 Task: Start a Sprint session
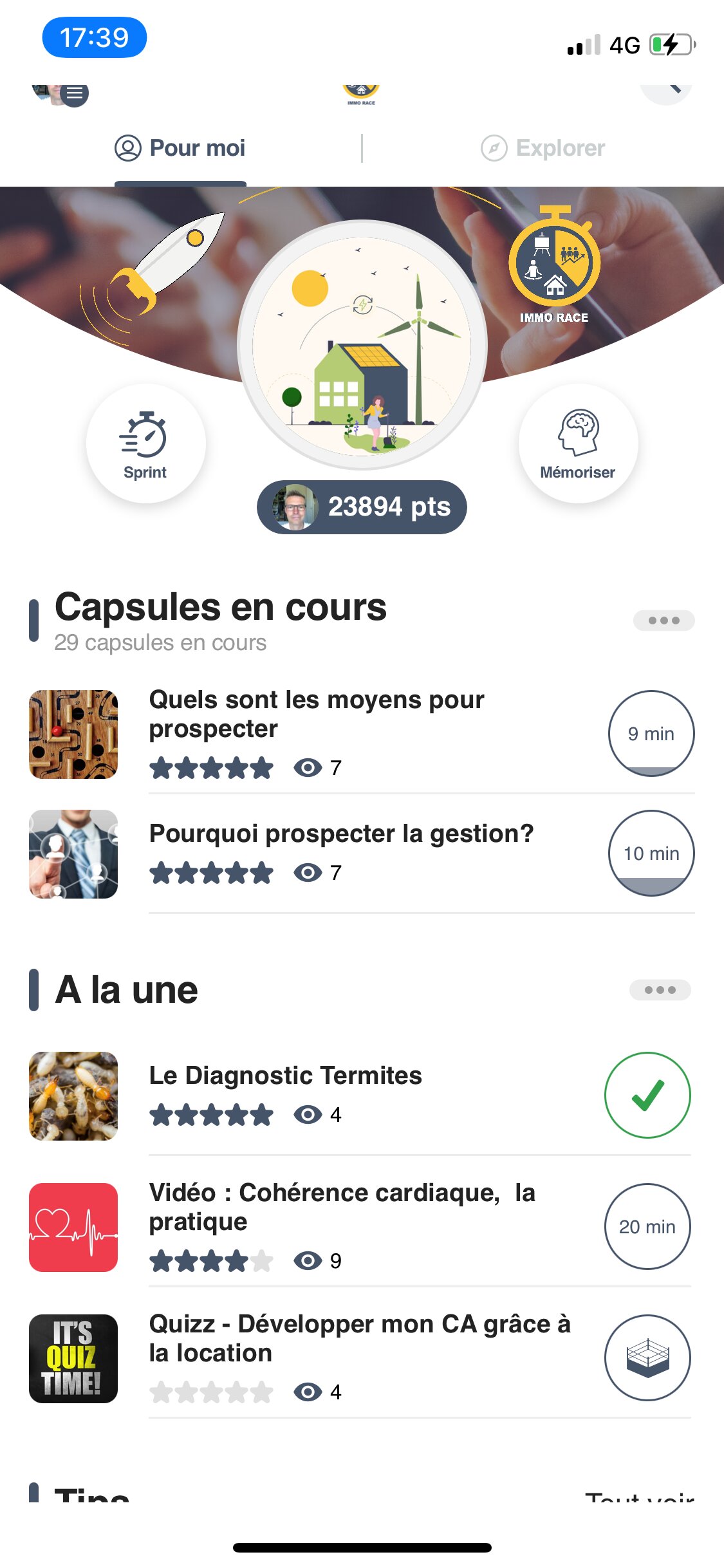tap(145, 444)
